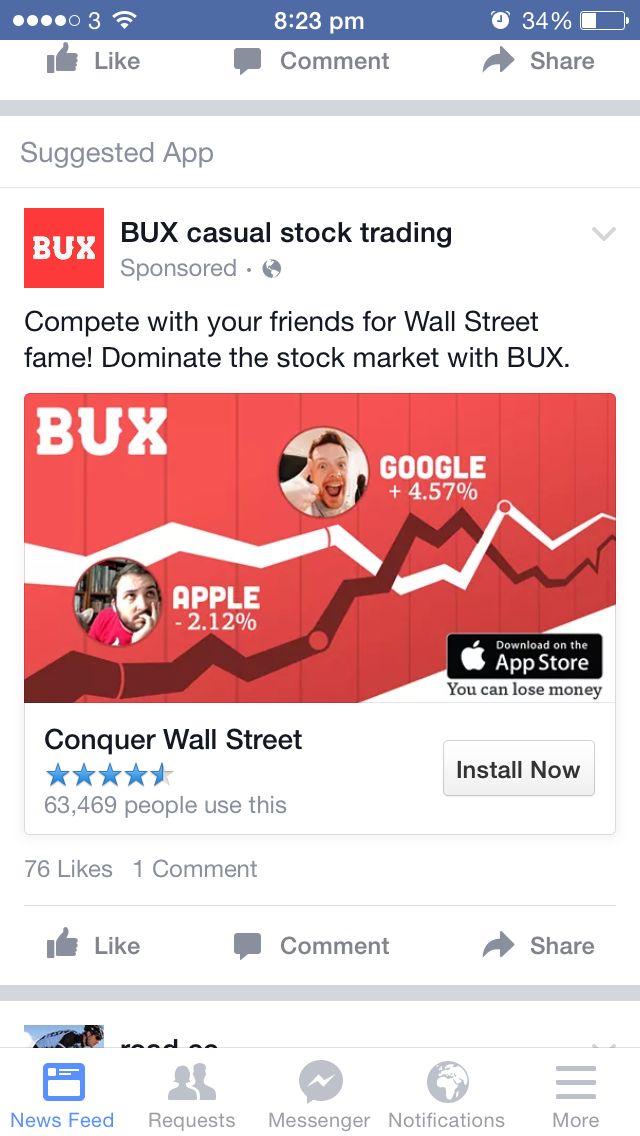Switch to the Notifications tab
The image size is (640, 1136).
pyautogui.click(x=446, y=1095)
